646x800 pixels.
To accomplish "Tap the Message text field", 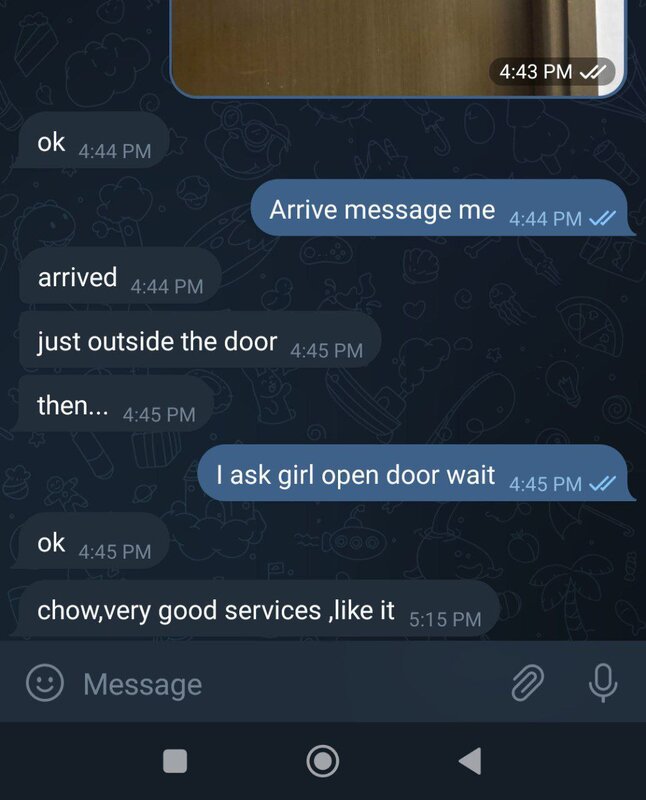I will [x=280, y=684].
